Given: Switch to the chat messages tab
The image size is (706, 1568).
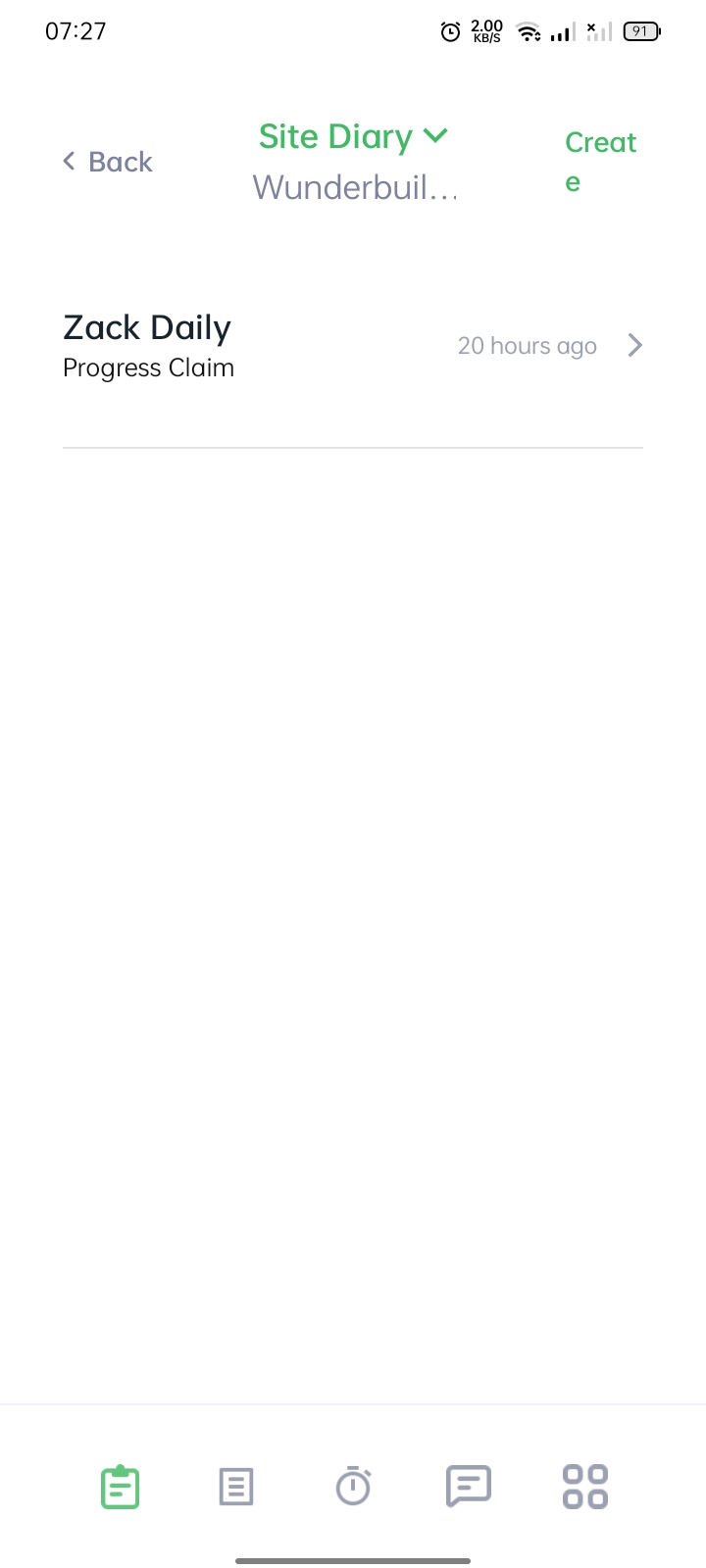Looking at the screenshot, I should pyautogui.click(x=469, y=1487).
